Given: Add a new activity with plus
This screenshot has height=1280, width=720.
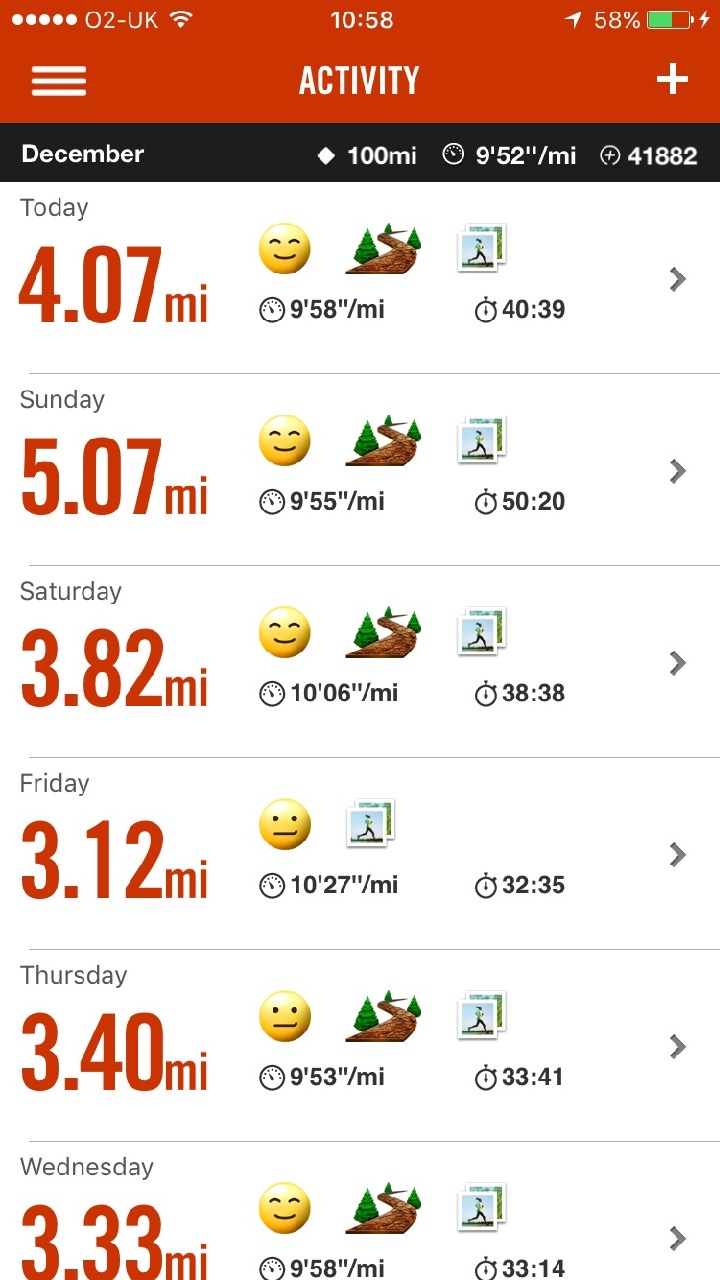Looking at the screenshot, I should pos(672,80).
